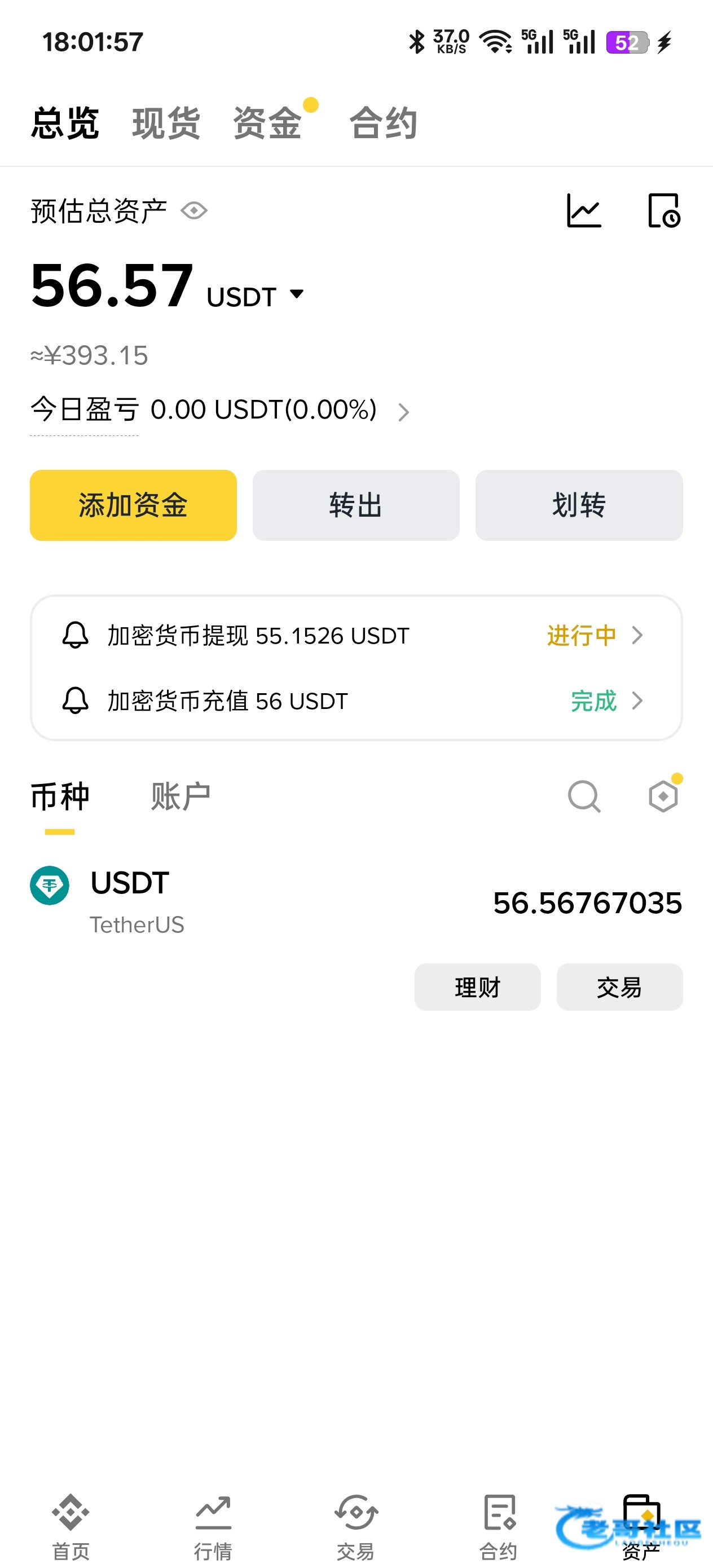The width and height of the screenshot is (713, 1568).
Task: Tap the 添加资金 button
Action: pyautogui.click(x=133, y=505)
